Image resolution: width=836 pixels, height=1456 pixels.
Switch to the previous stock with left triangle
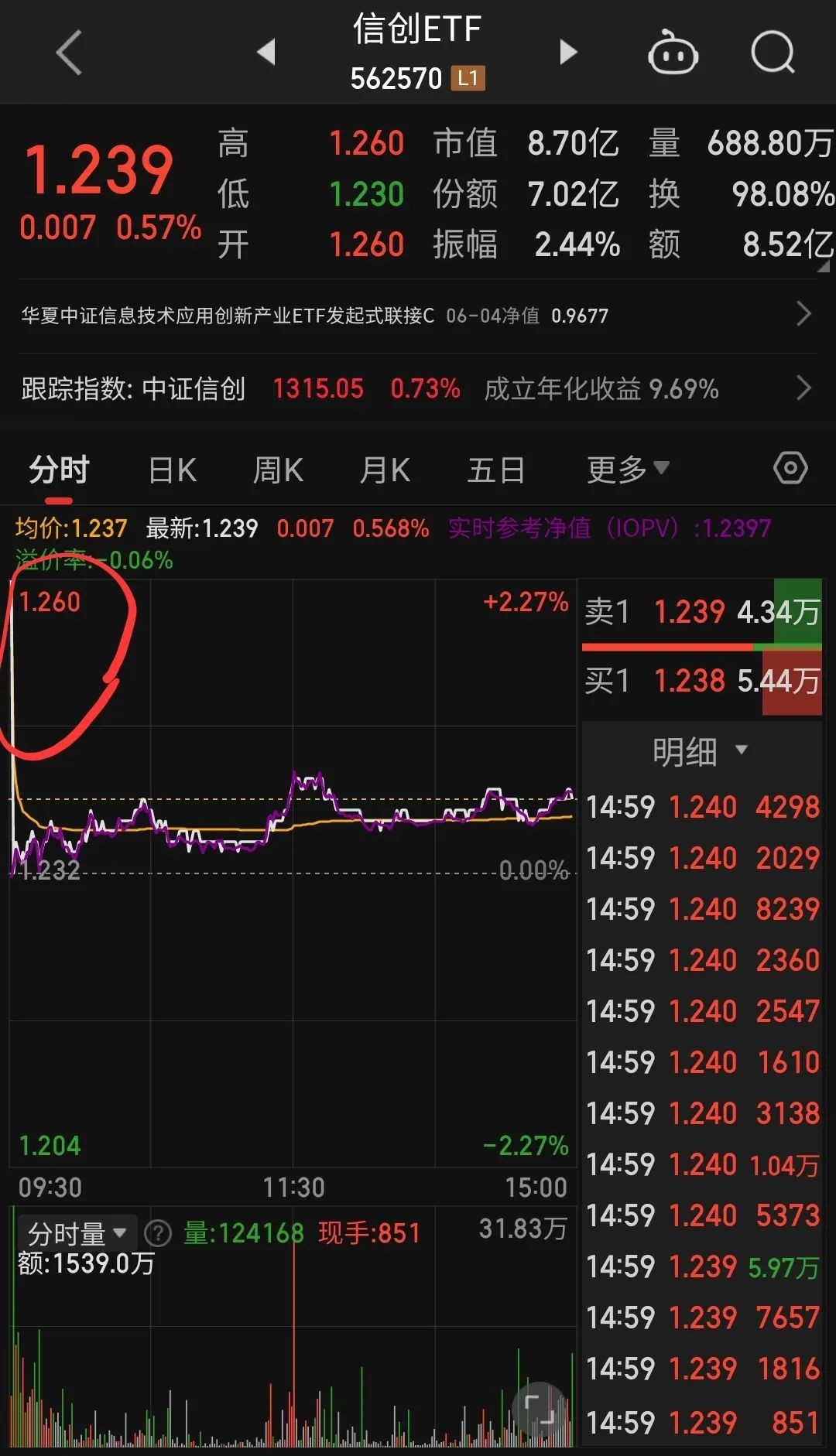pyautogui.click(x=267, y=52)
